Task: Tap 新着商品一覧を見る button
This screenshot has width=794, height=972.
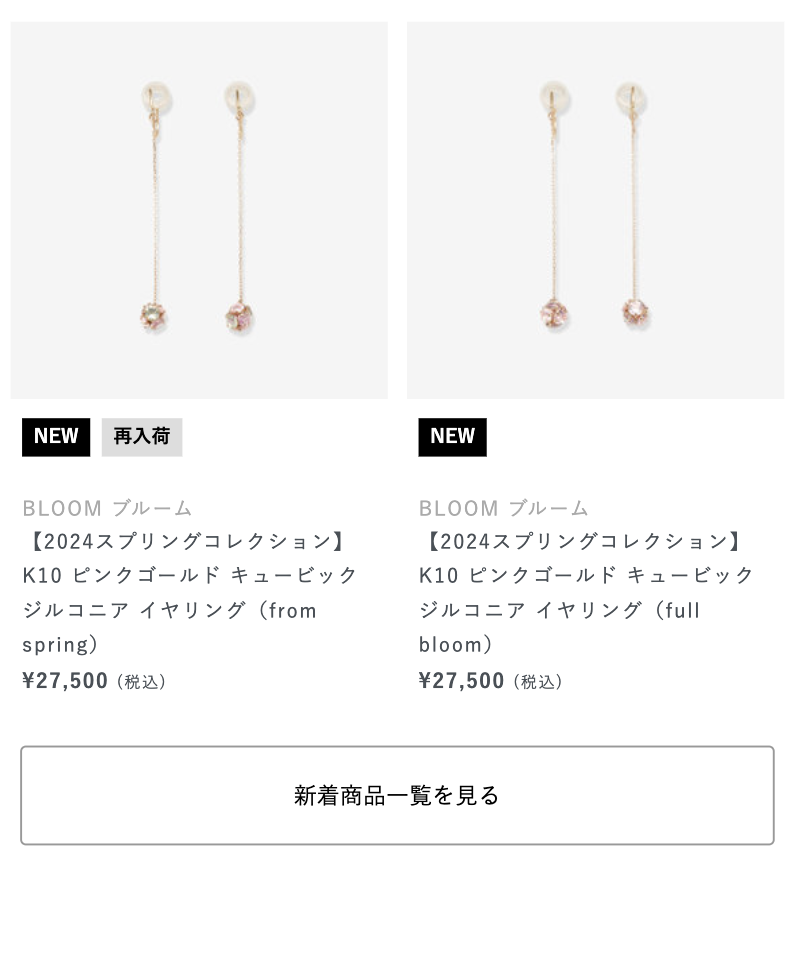Action: 397,795
